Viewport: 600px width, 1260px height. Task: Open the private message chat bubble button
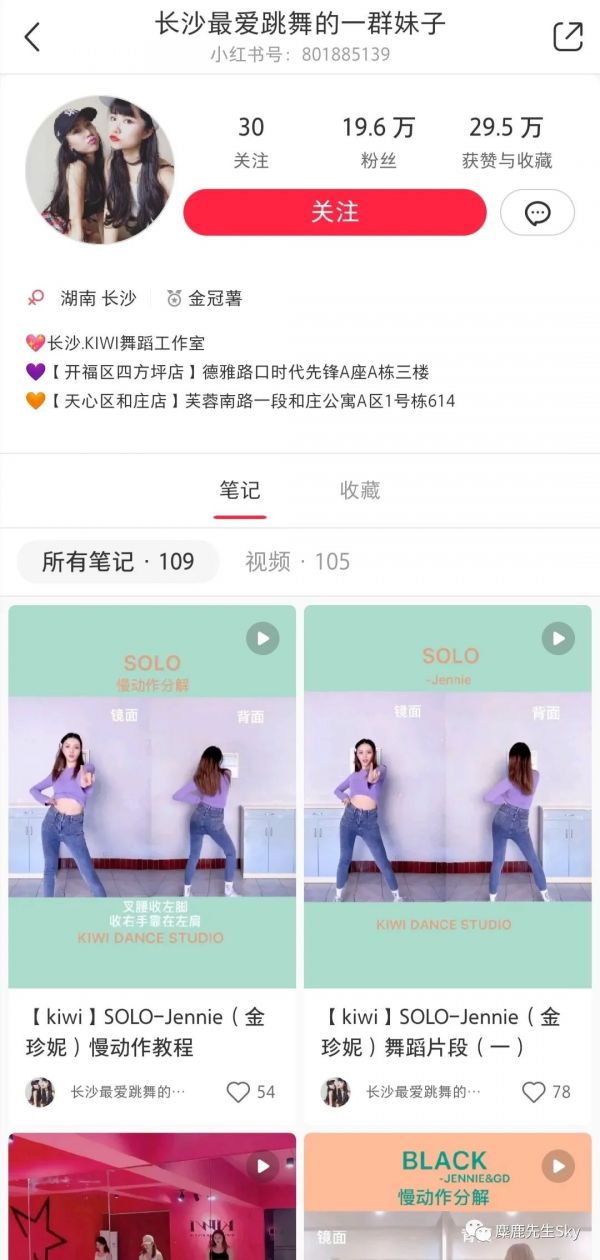pyautogui.click(x=537, y=212)
